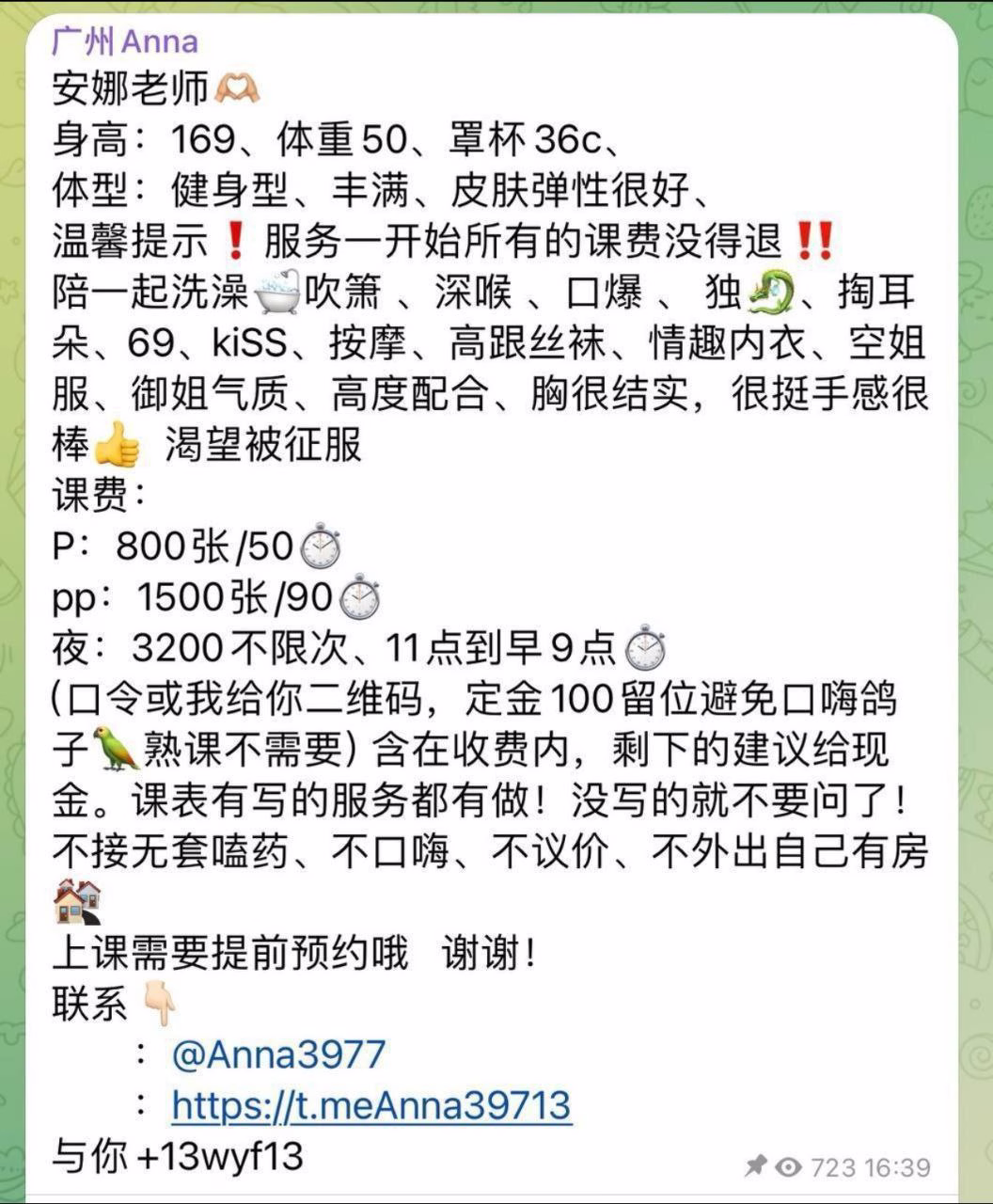Tap the @Anna3977 mention

[x=278, y=1053]
